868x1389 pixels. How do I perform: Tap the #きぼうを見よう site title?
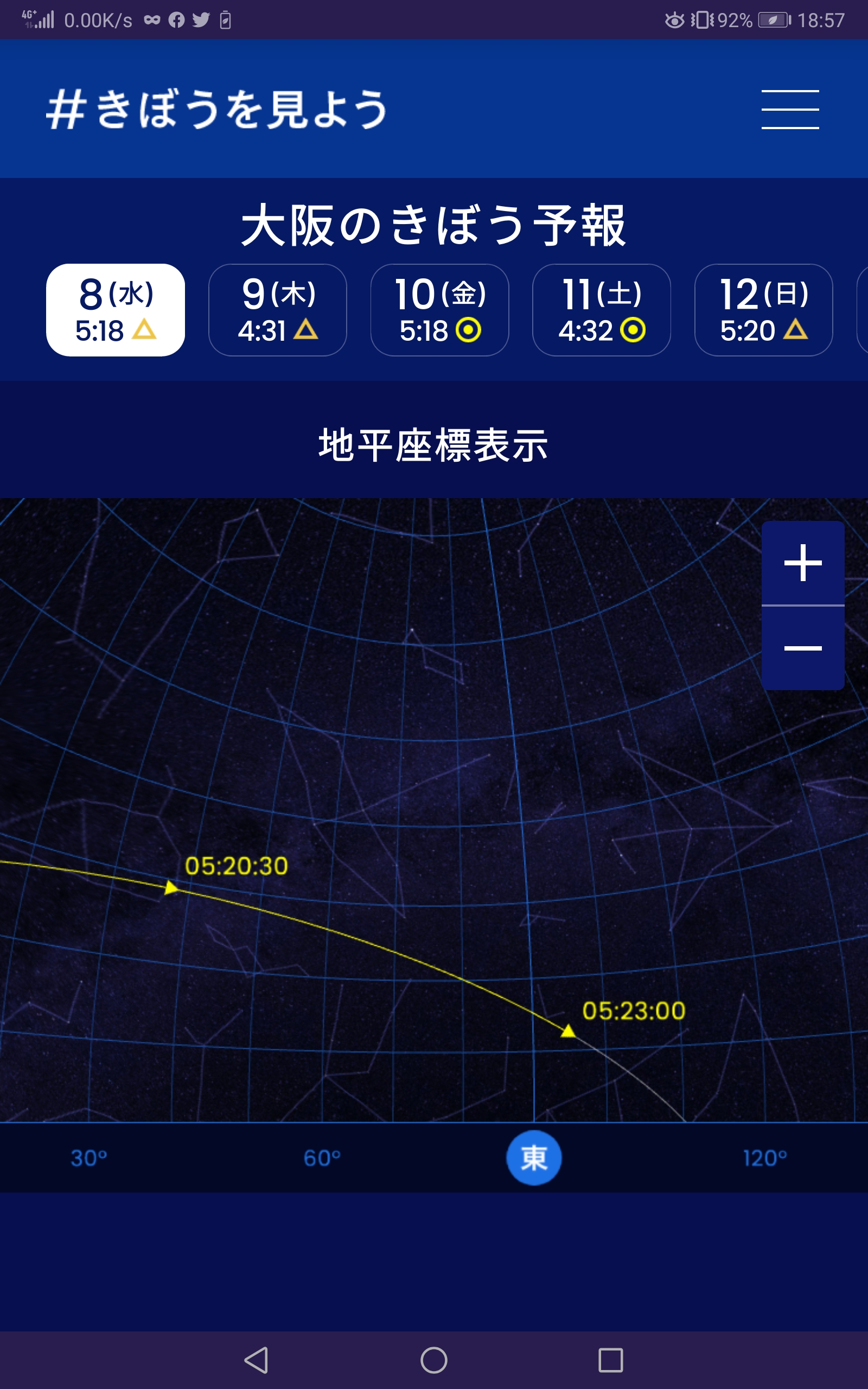tap(216, 109)
